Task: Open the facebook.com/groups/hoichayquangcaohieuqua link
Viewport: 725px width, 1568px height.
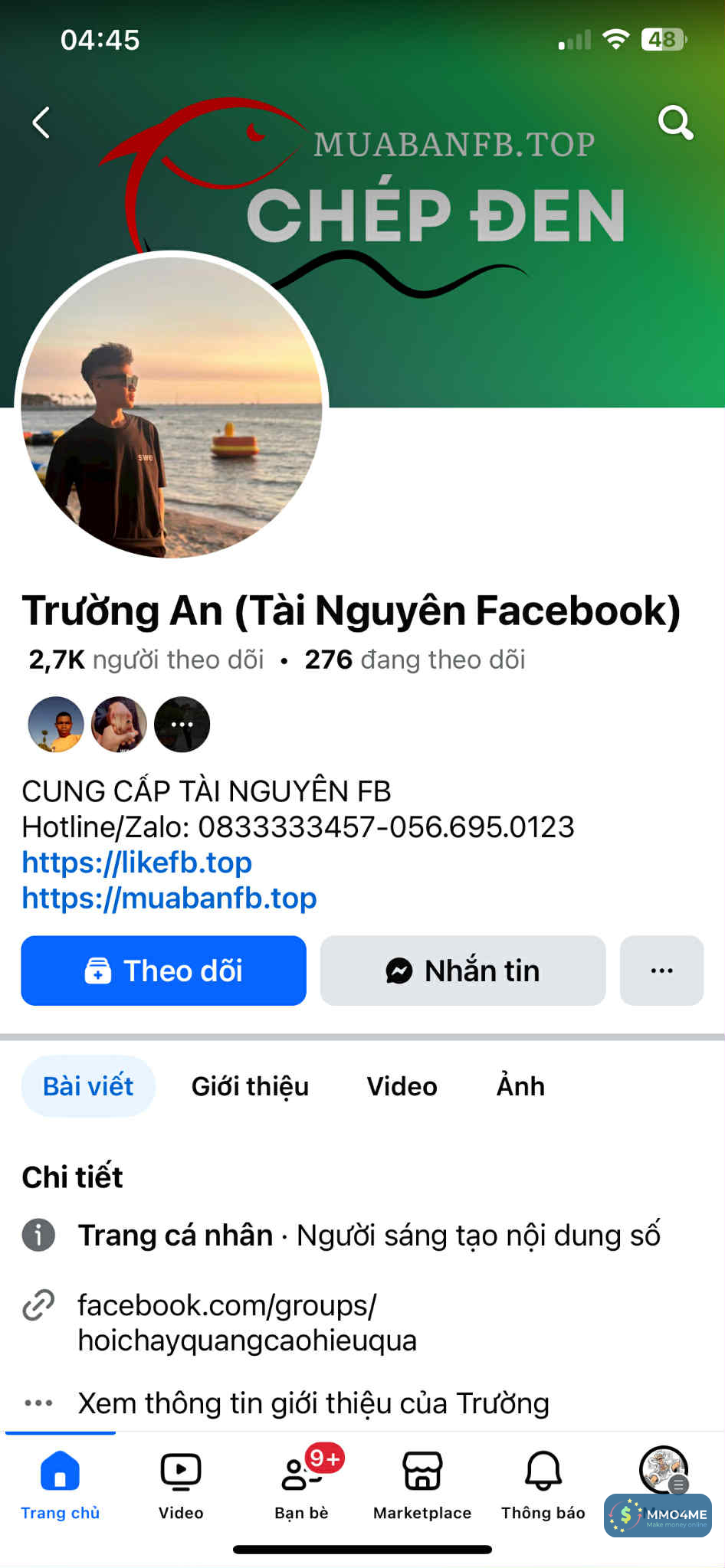Action: point(247,1323)
